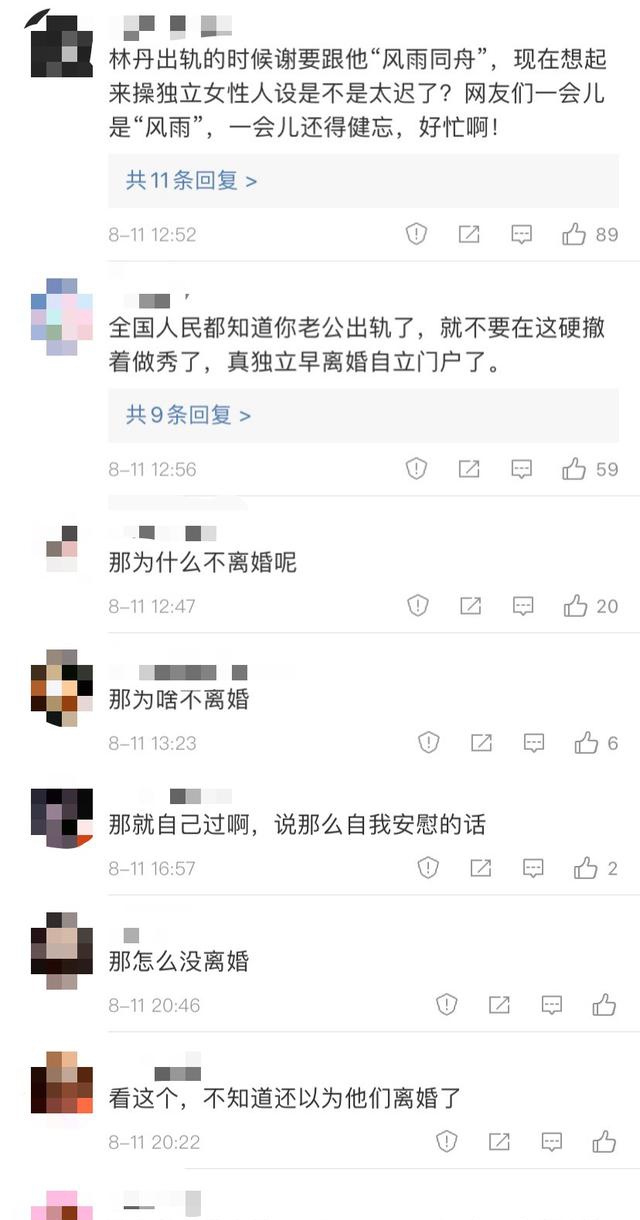Like the comment 看这个，不知道还以为他们离婚了
The width and height of the screenshot is (640, 1220).
[603, 1141]
